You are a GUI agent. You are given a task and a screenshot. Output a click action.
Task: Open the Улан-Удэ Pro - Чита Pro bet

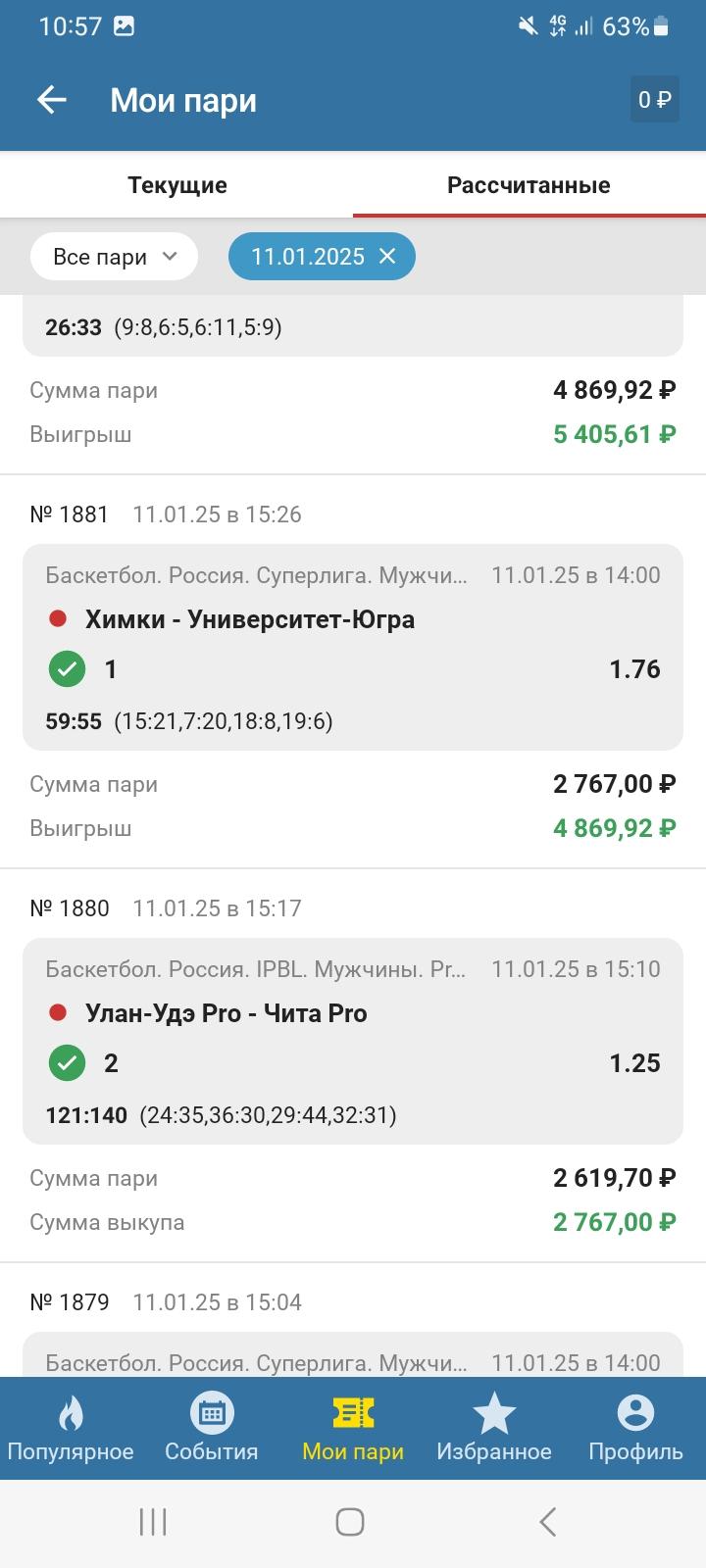pyautogui.click(x=353, y=1041)
